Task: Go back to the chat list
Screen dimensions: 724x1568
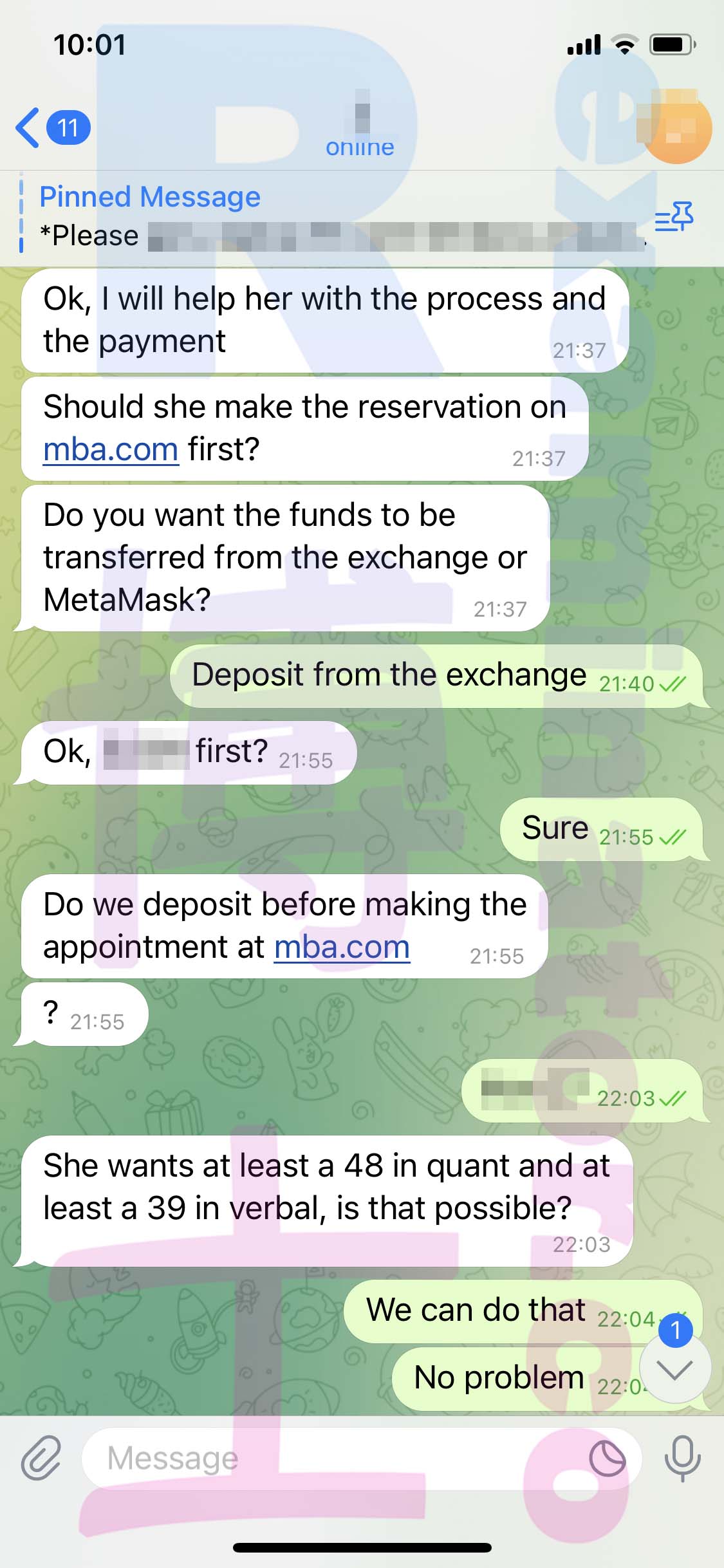Action: 53,127
